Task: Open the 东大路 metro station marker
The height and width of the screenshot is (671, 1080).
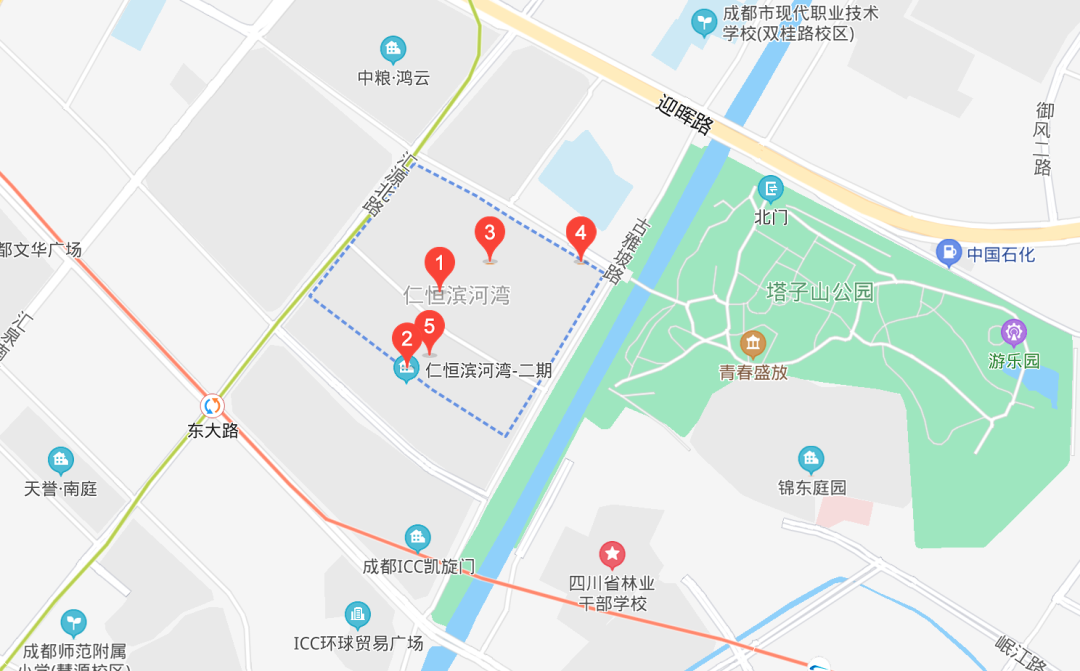Action: tap(212, 406)
